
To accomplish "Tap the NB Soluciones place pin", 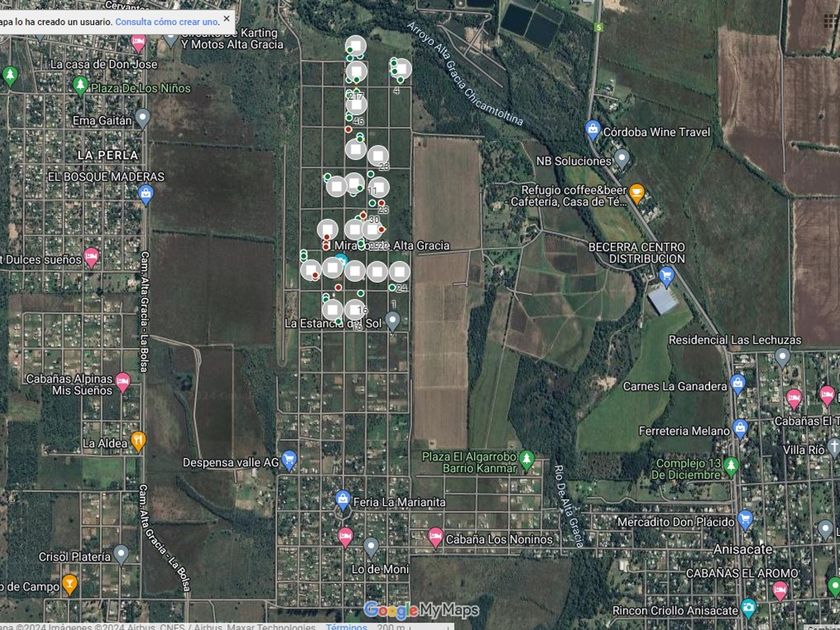I will (x=621, y=159).
